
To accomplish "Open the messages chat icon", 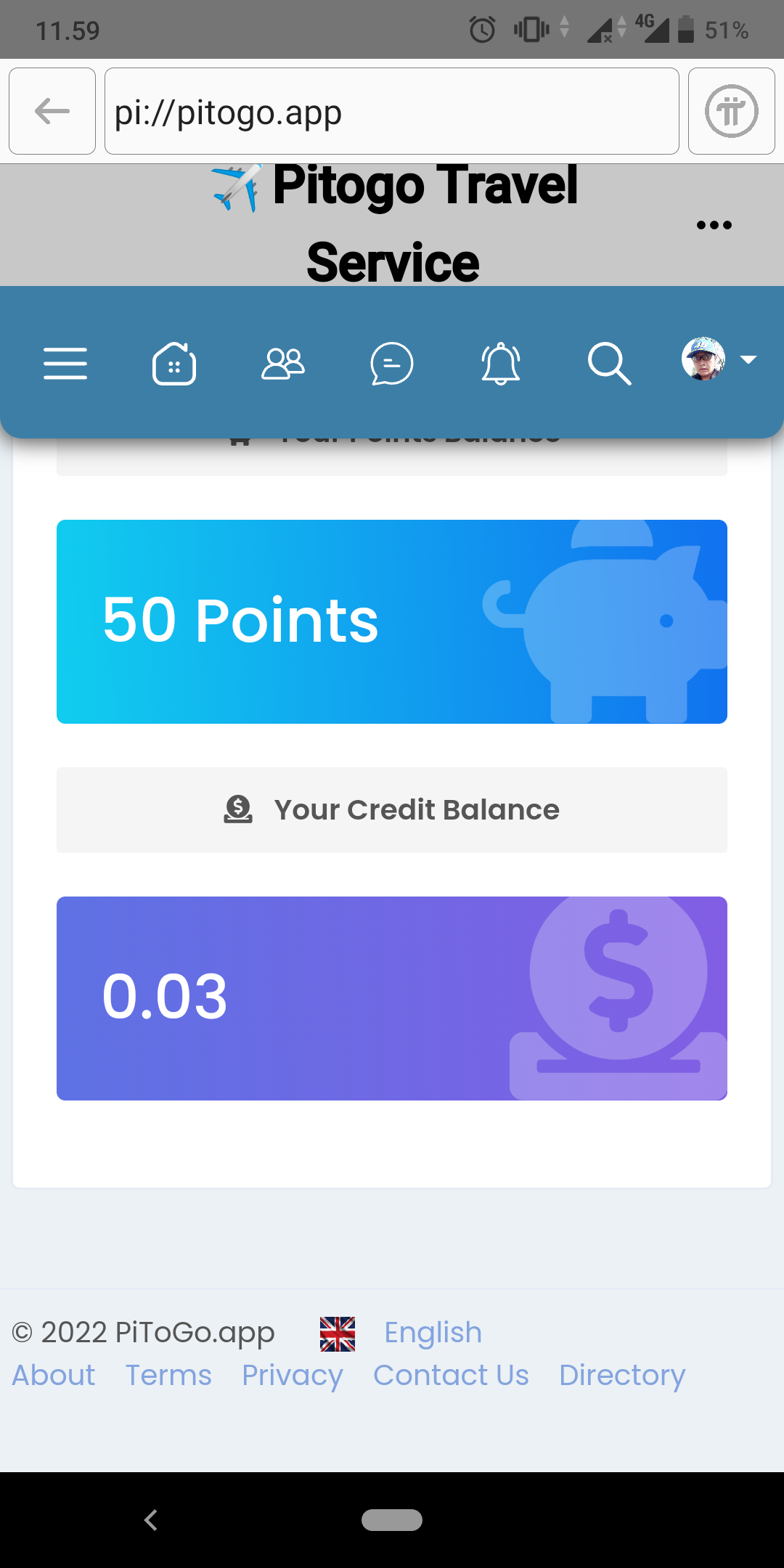I will pyautogui.click(x=392, y=363).
